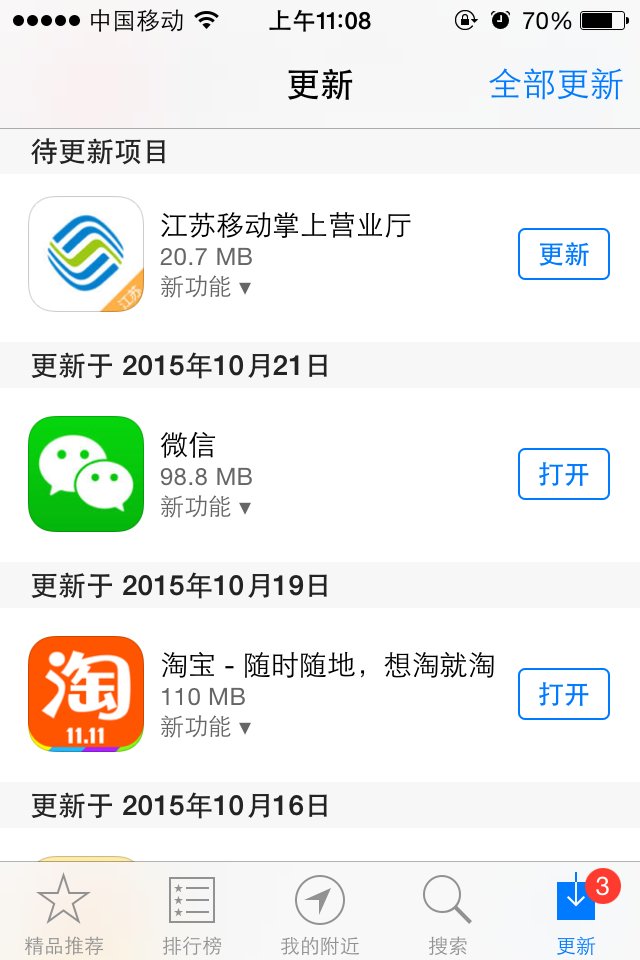Switch to the 搜索 tab
Viewport: 640px width, 960px height.
[447, 914]
